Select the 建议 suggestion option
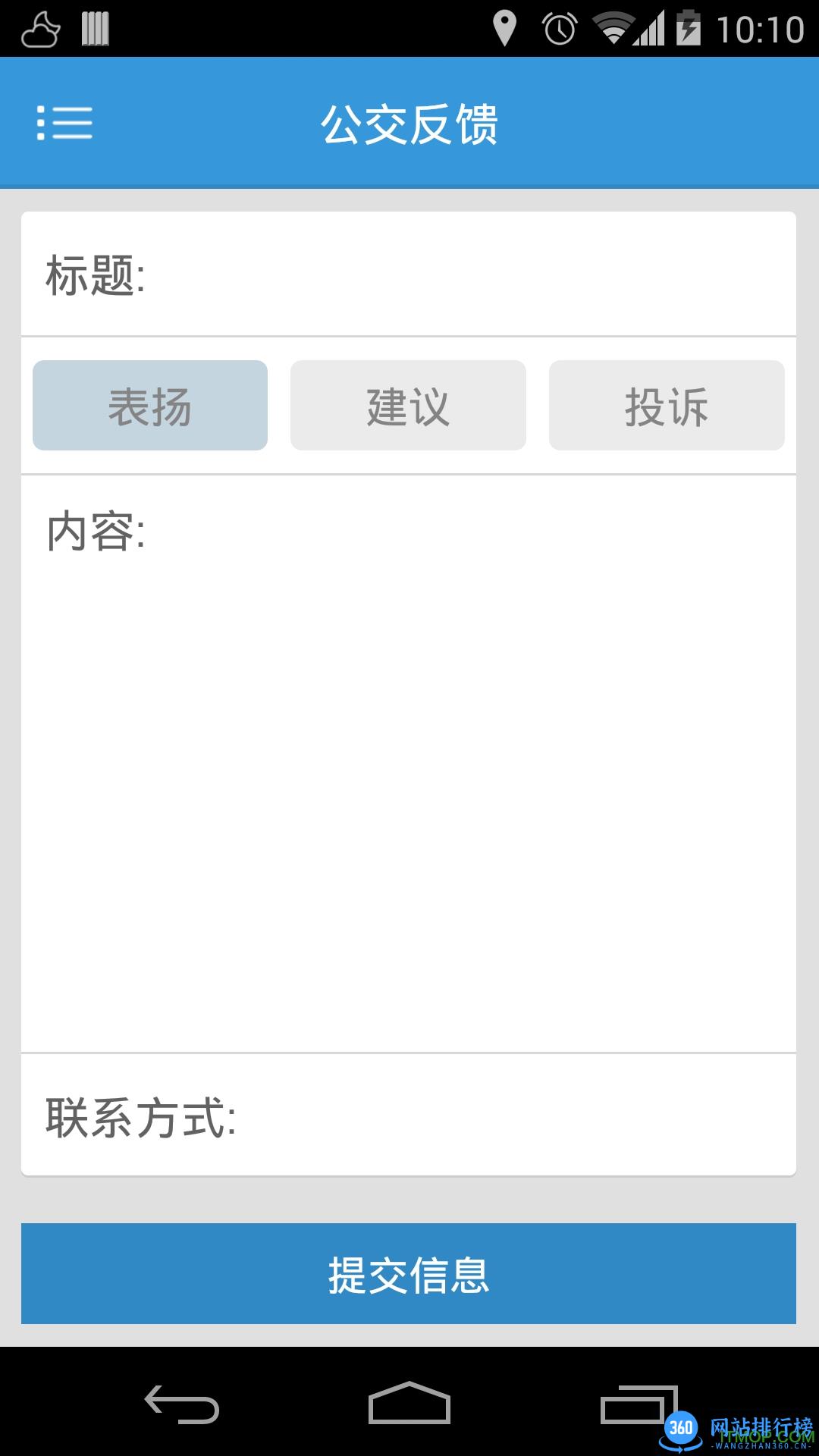This screenshot has width=819, height=1456. [407, 406]
